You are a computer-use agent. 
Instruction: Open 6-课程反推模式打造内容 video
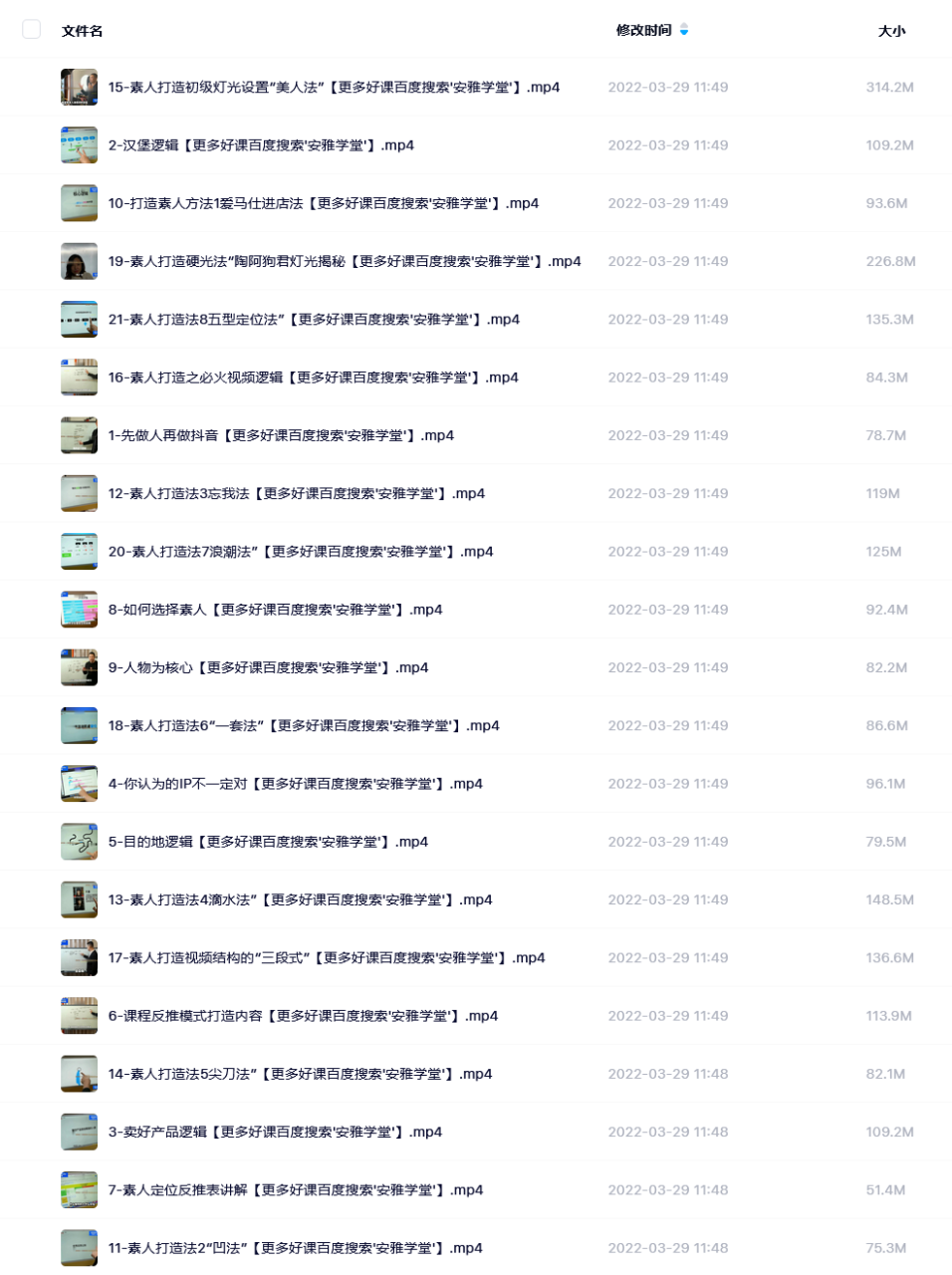pyautogui.click(x=303, y=1016)
